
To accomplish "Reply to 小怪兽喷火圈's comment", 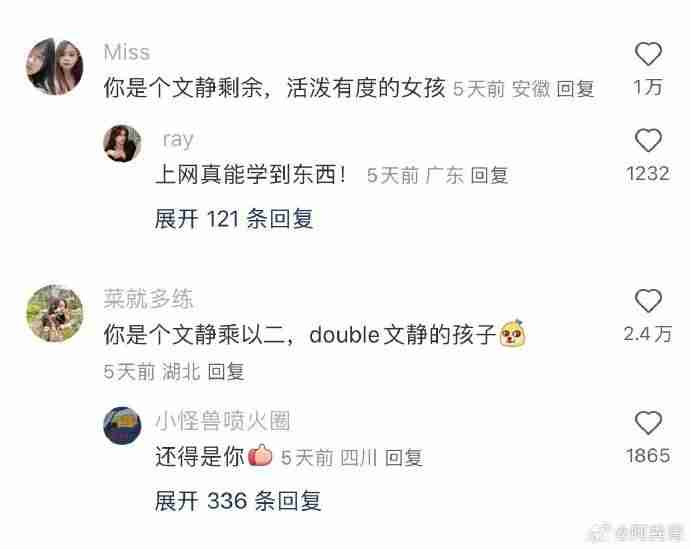I will pos(404,458).
